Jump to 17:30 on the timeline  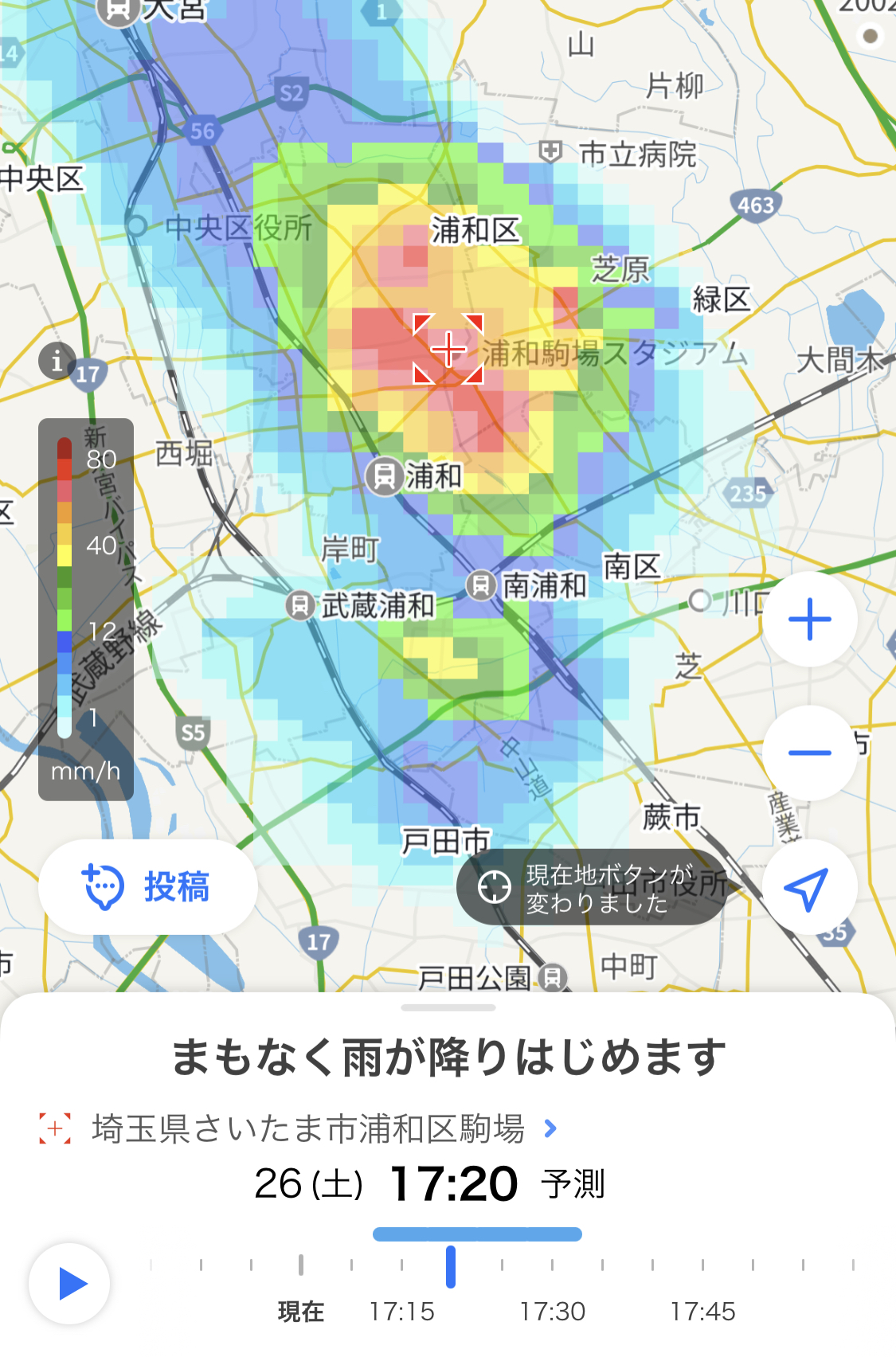pyautogui.click(x=552, y=1265)
